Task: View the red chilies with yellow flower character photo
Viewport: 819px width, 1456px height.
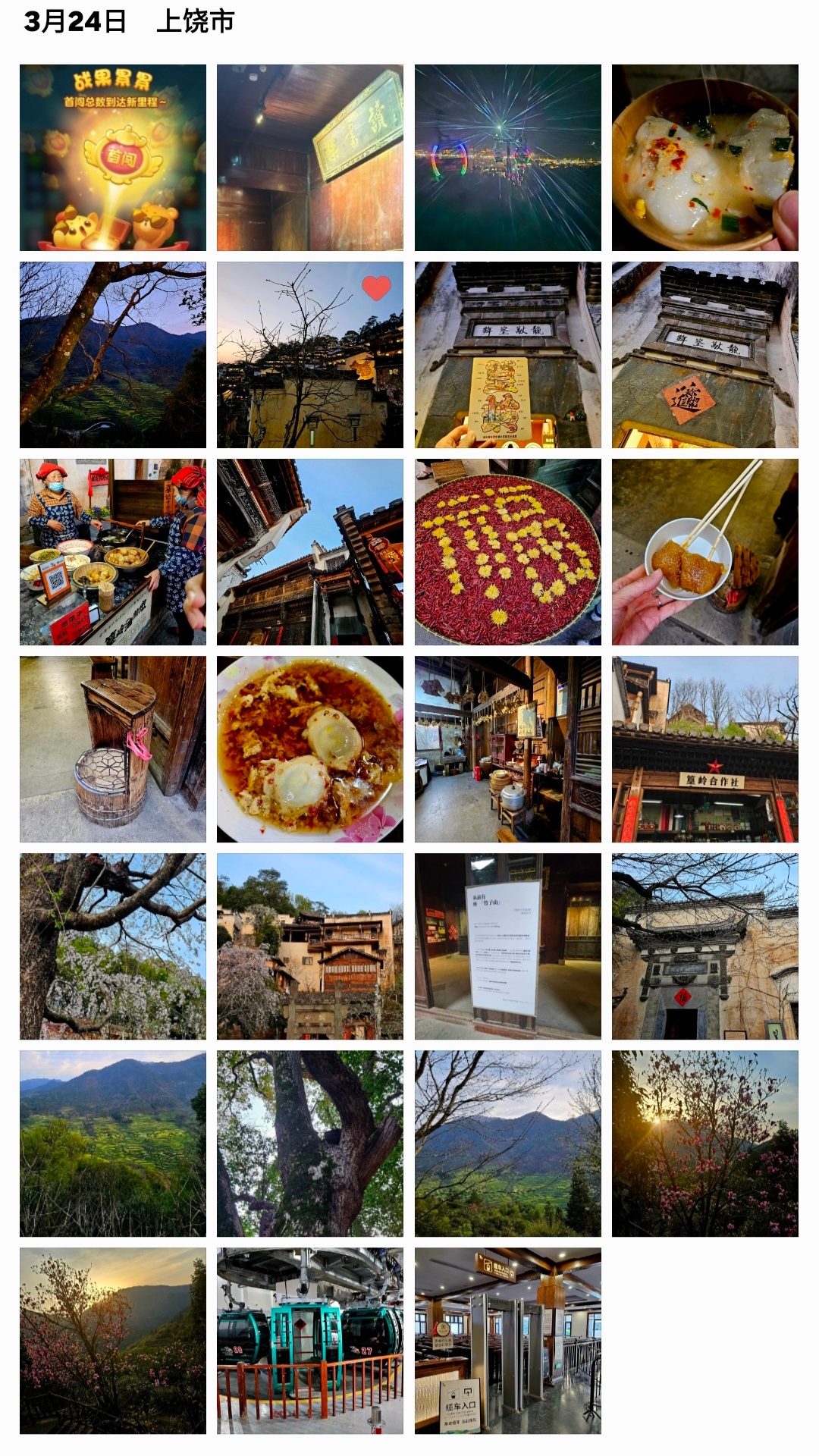Action: pyautogui.click(x=508, y=552)
